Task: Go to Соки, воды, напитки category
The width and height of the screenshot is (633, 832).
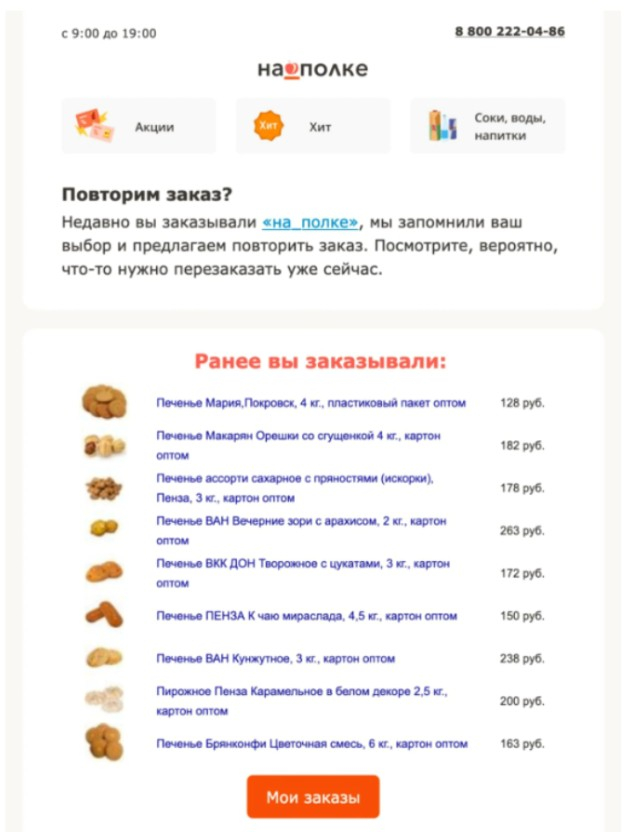Action: (487, 127)
